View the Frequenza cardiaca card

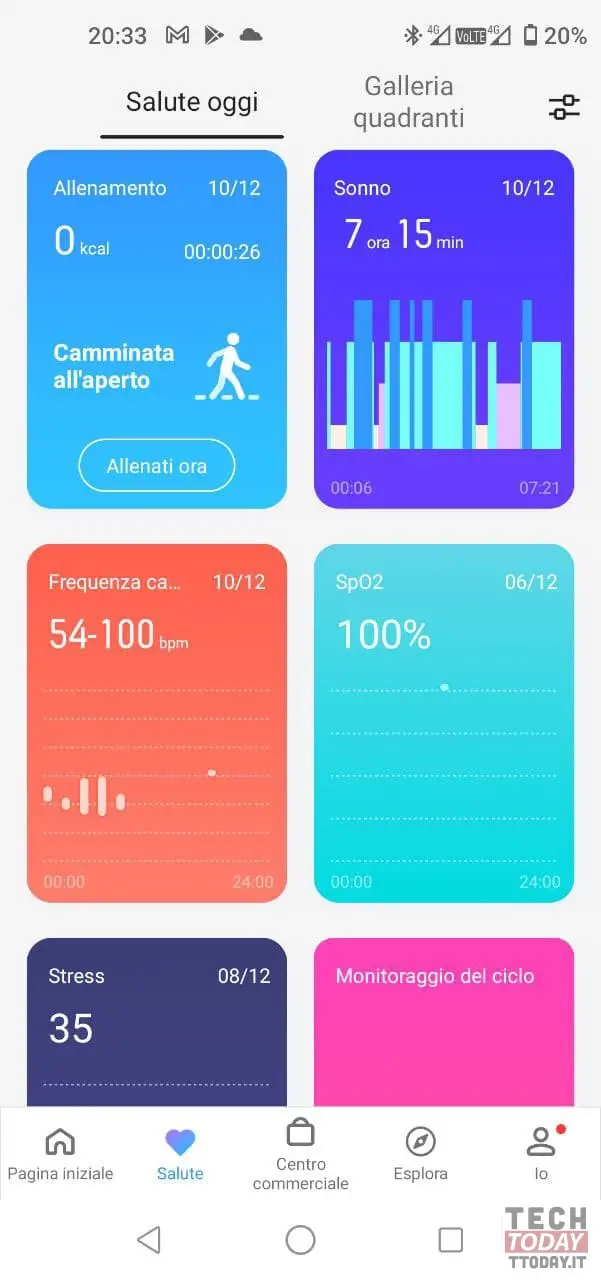coord(157,723)
